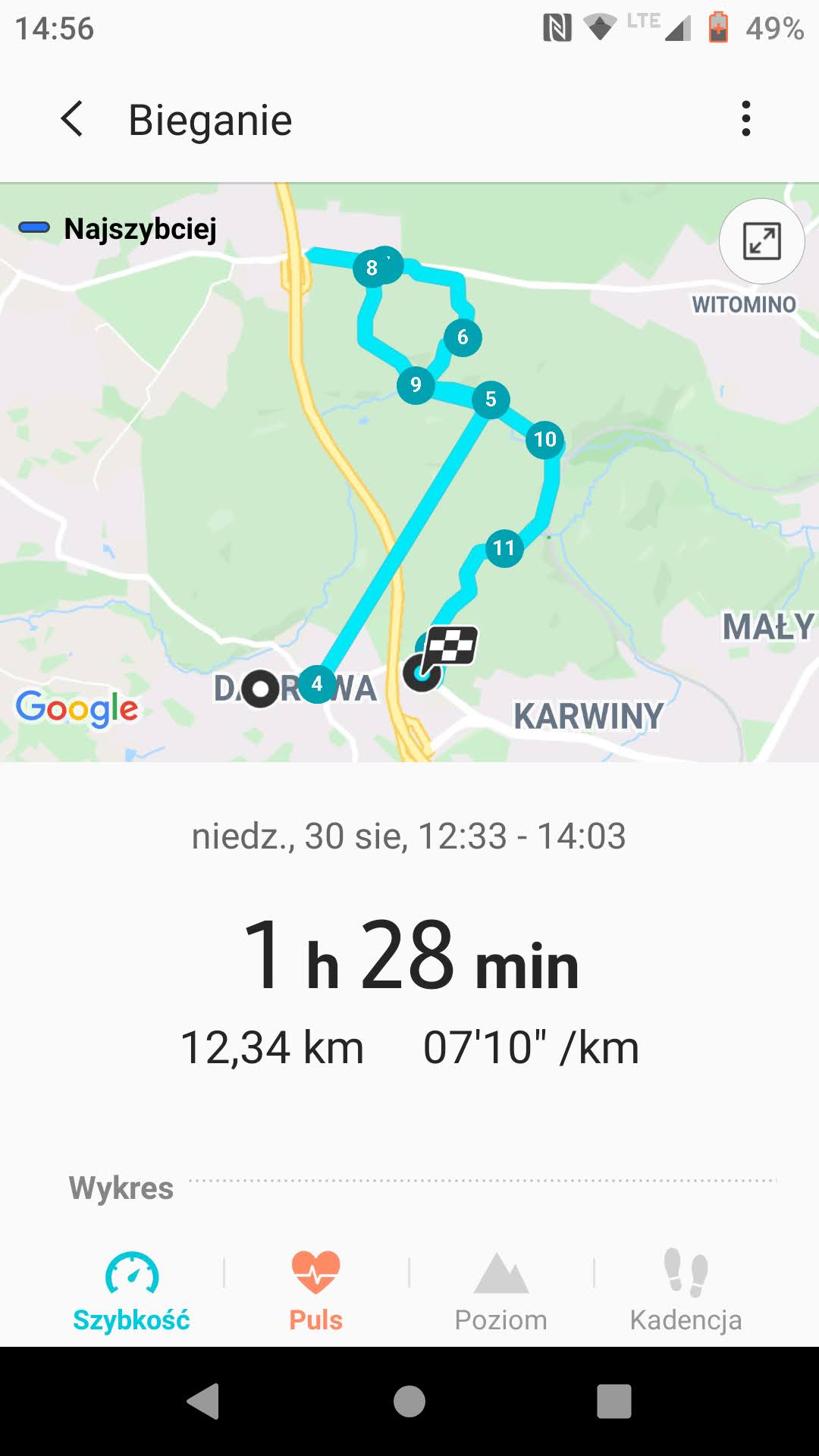Expand the route map to fullscreen

pos(761,241)
